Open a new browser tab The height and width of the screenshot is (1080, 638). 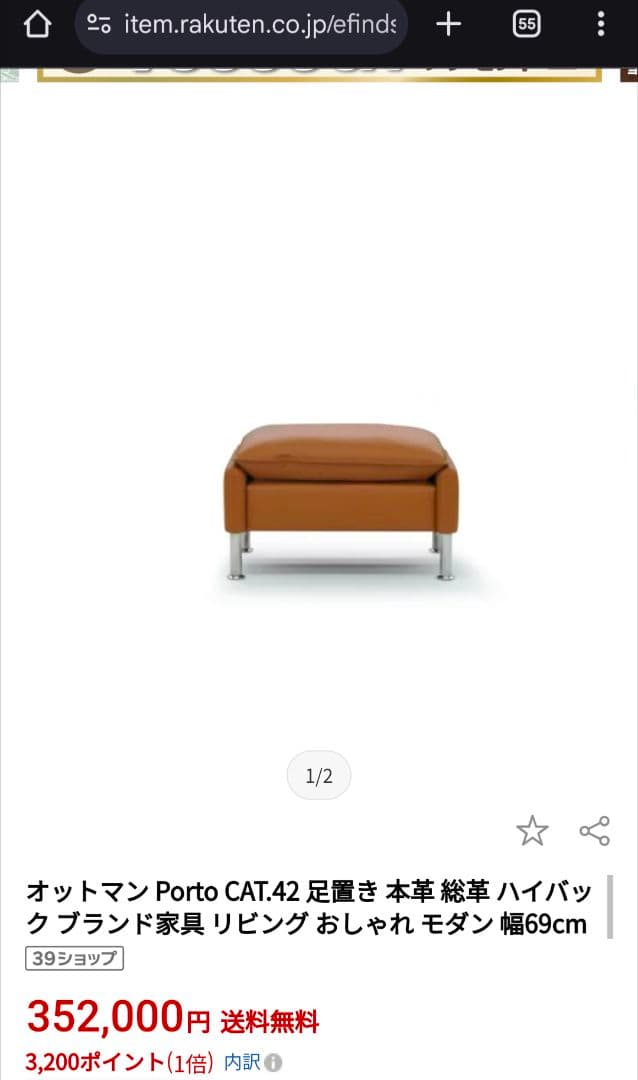[x=449, y=25]
